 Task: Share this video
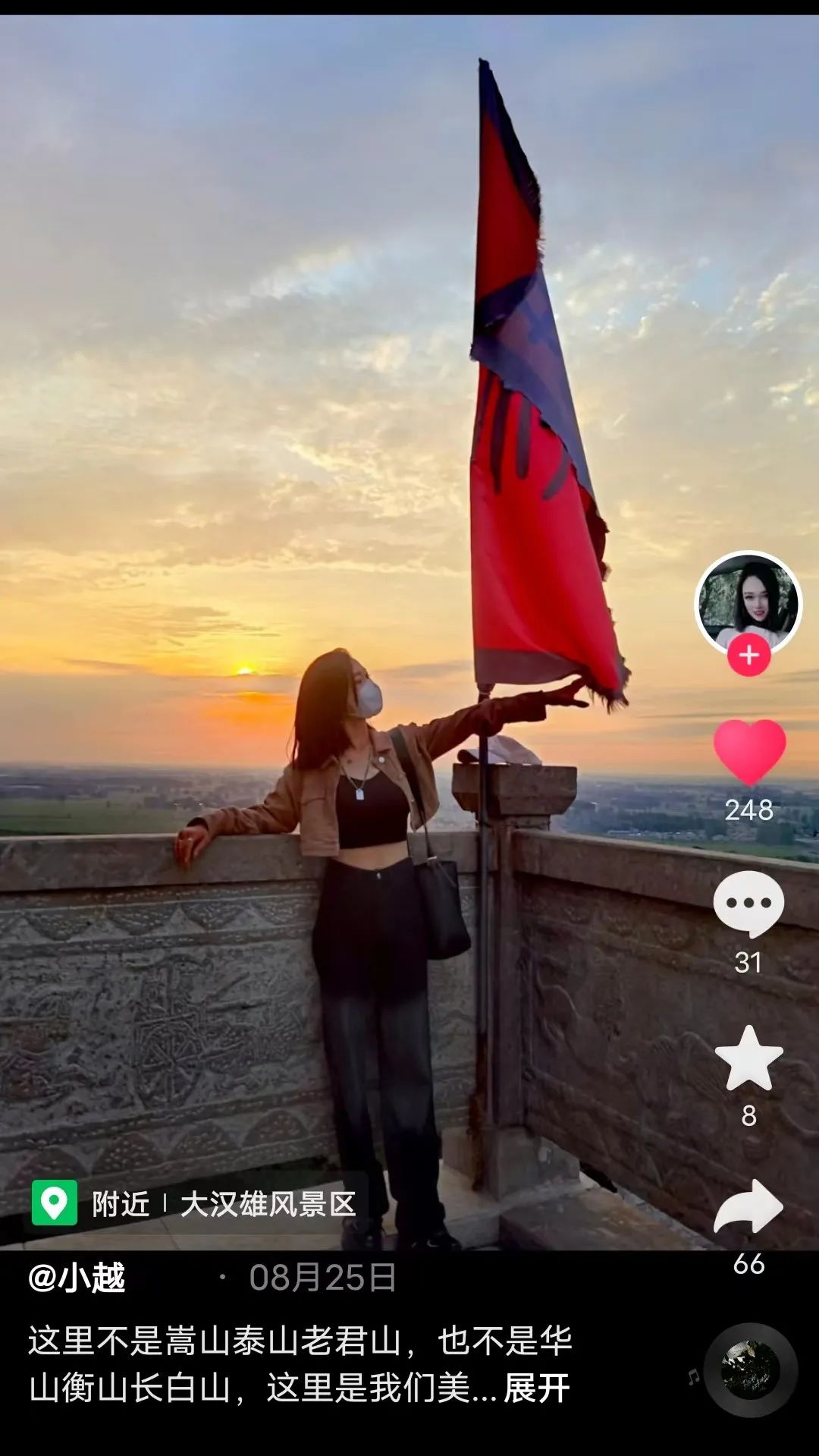(748, 1206)
